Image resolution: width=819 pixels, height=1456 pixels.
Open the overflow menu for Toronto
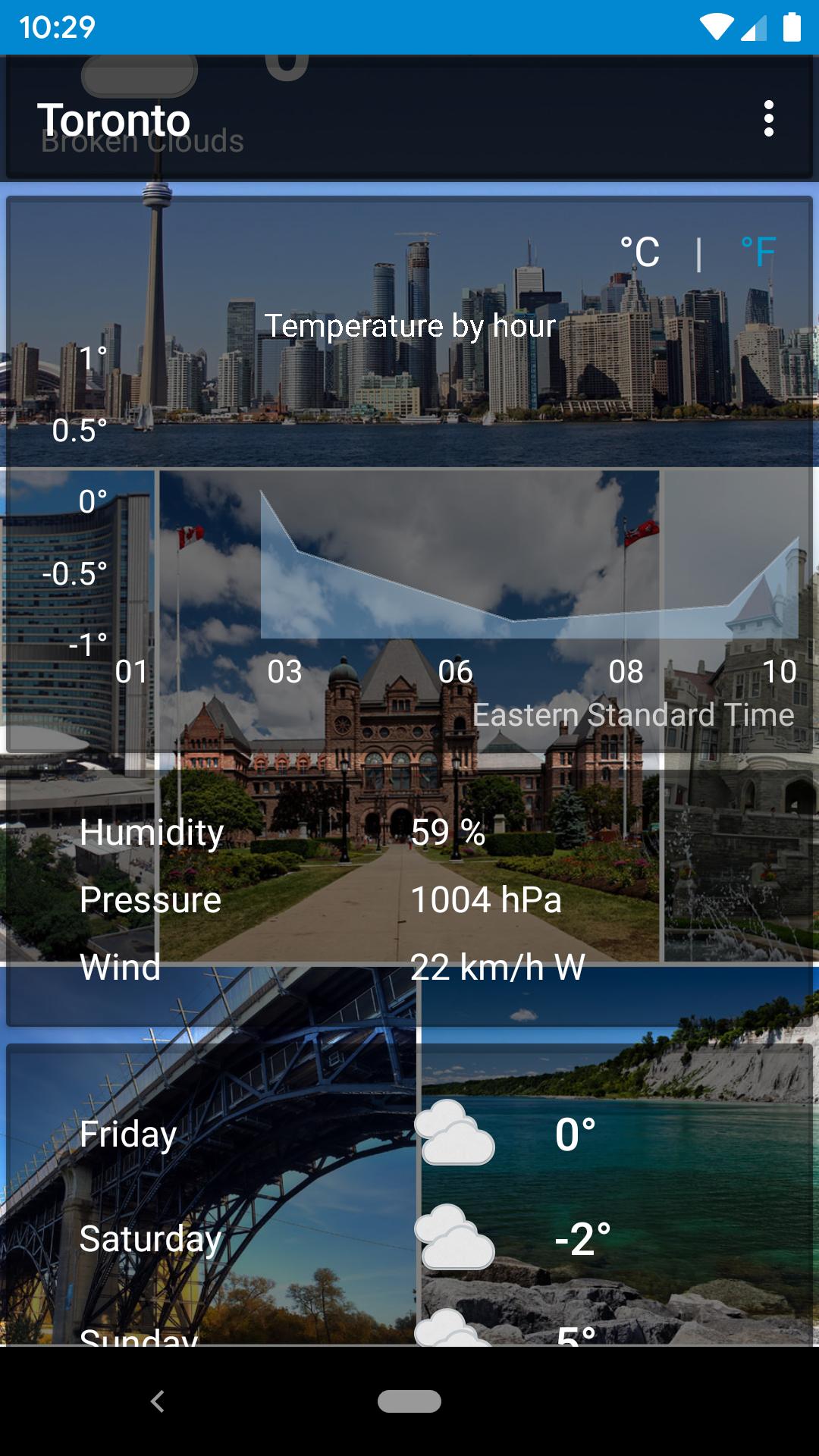tap(769, 118)
